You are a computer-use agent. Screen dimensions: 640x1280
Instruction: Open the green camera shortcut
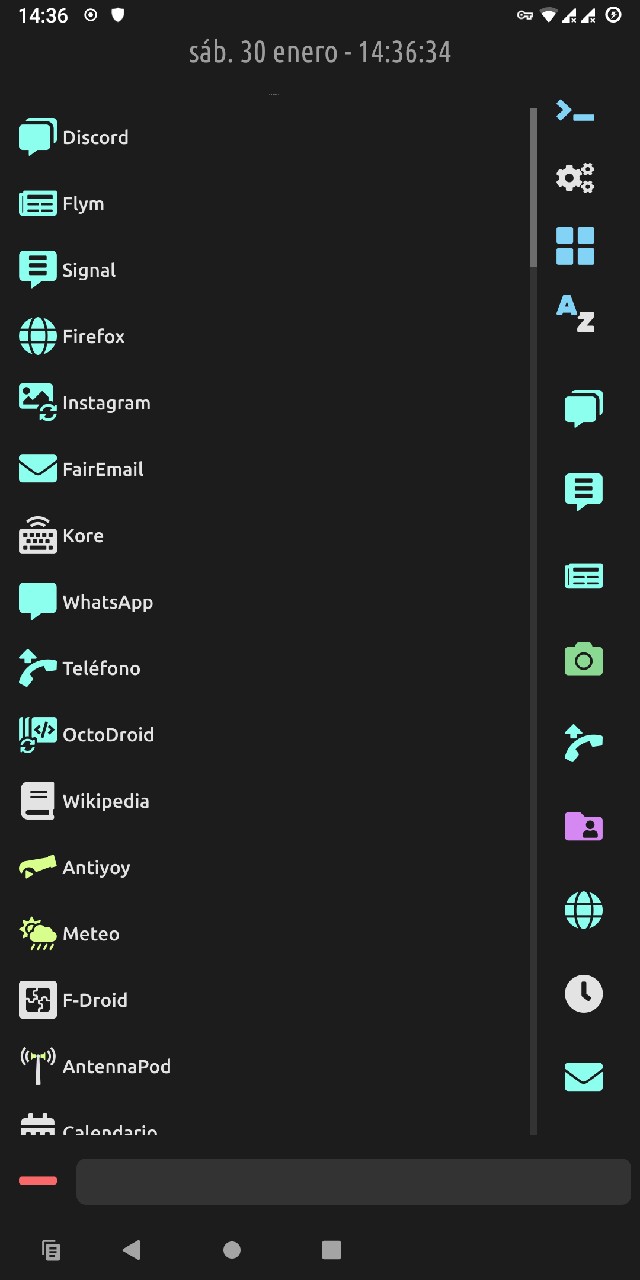584,660
